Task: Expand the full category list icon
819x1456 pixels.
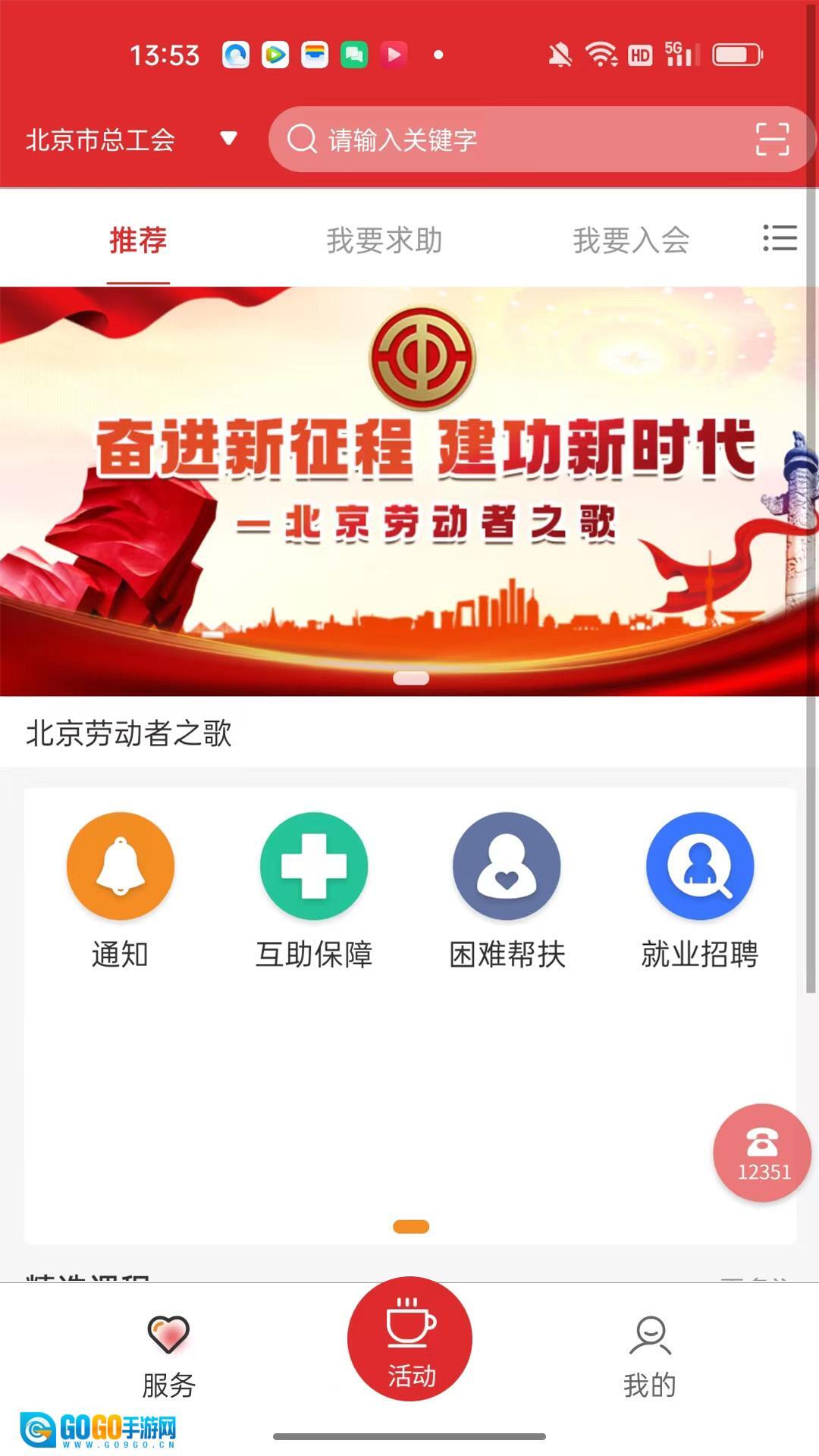Action: click(x=780, y=238)
